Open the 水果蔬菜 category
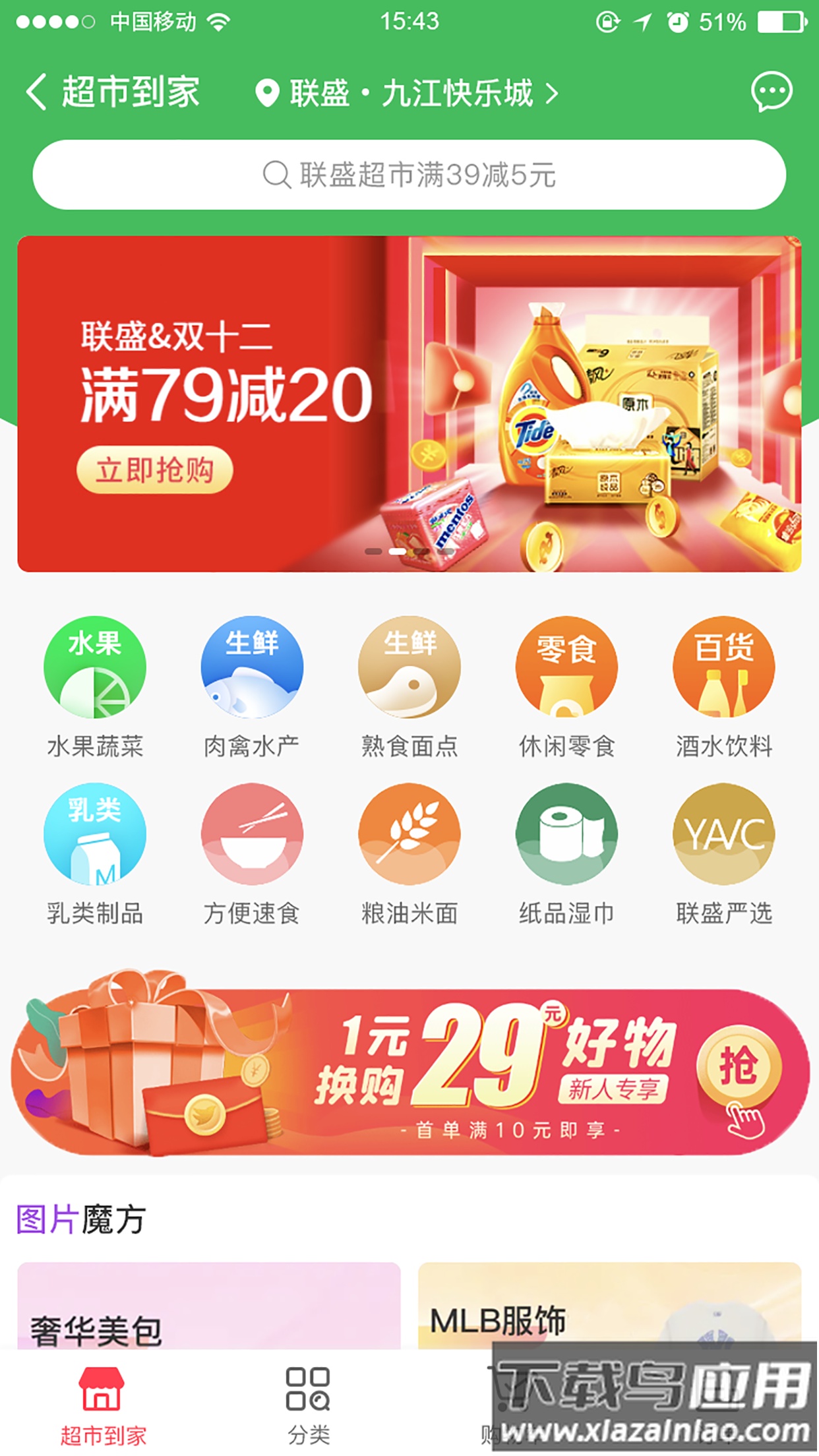Screen dimensions: 819x1456 pyautogui.click(x=95, y=687)
